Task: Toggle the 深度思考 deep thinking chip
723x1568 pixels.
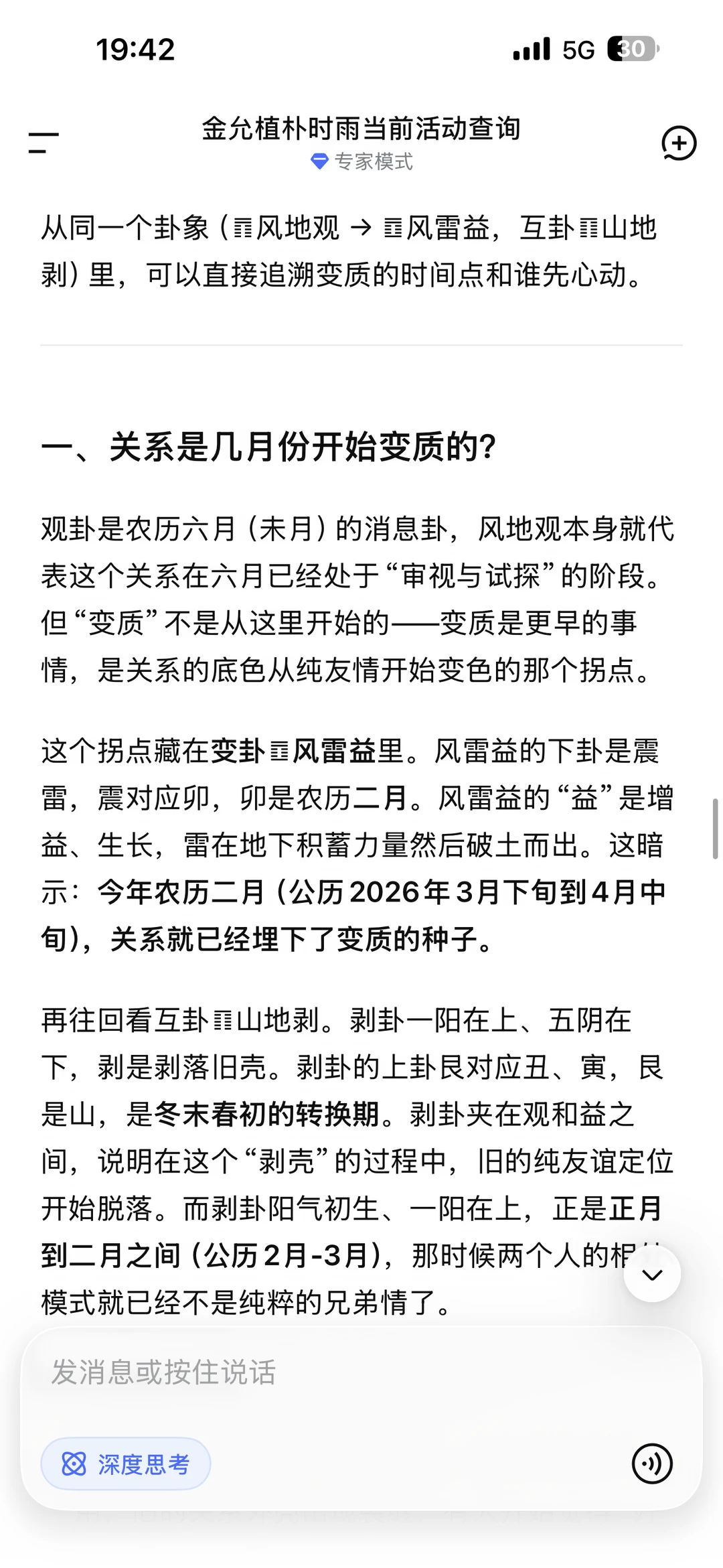Action: pos(126,1464)
